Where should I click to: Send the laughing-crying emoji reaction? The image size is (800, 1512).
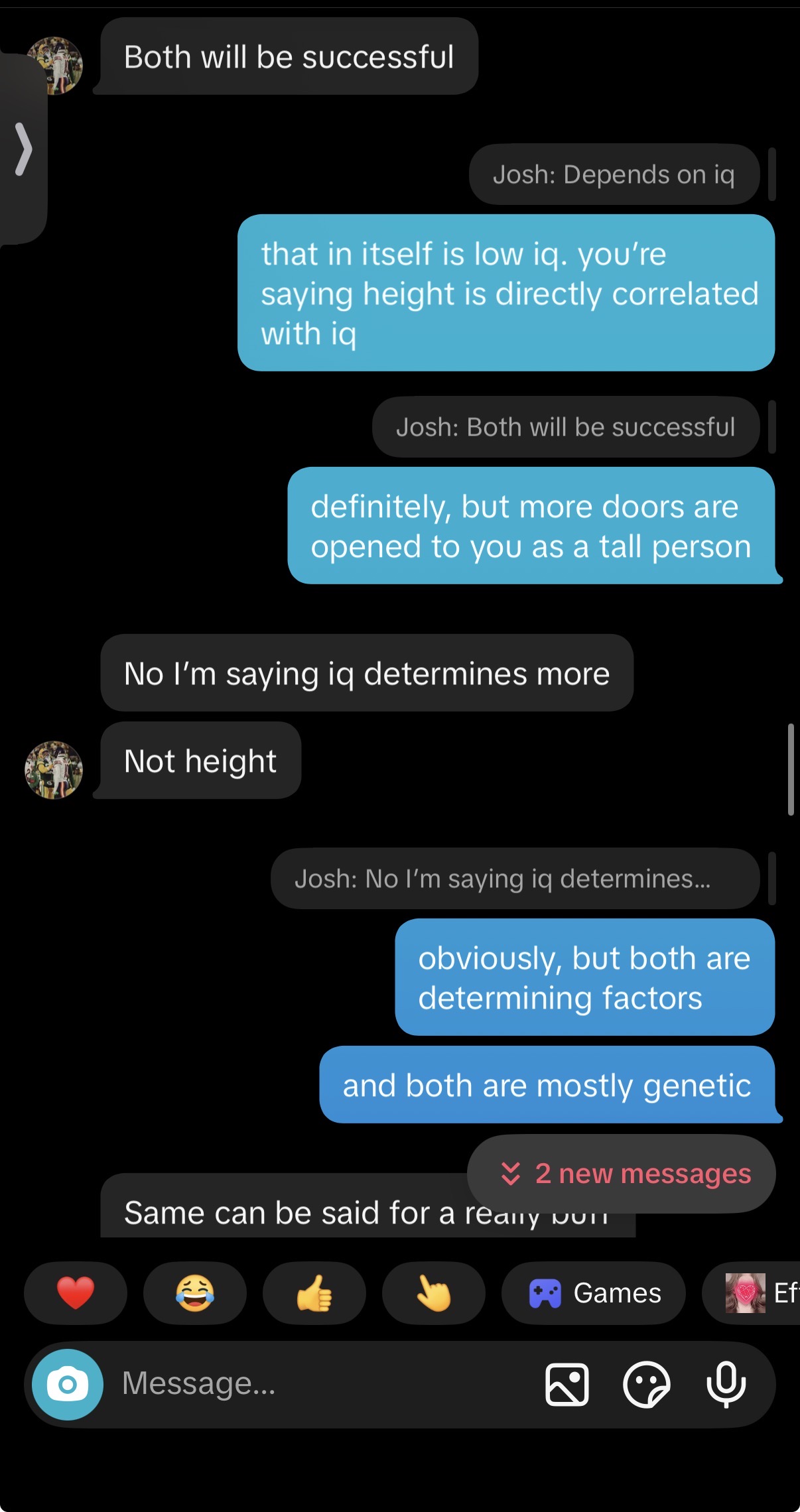[x=195, y=1292]
